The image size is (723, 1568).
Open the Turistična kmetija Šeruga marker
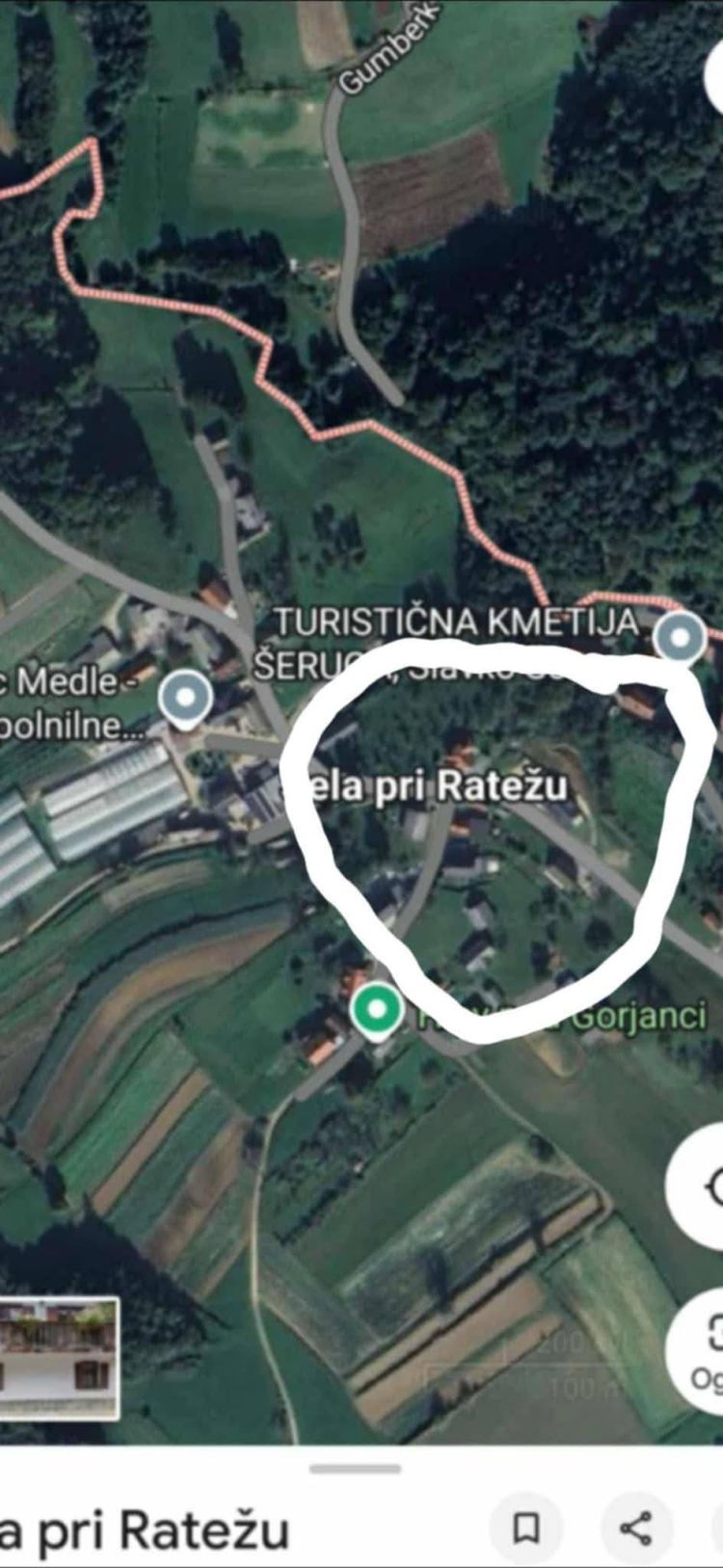pyautogui.click(x=681, y=638)
